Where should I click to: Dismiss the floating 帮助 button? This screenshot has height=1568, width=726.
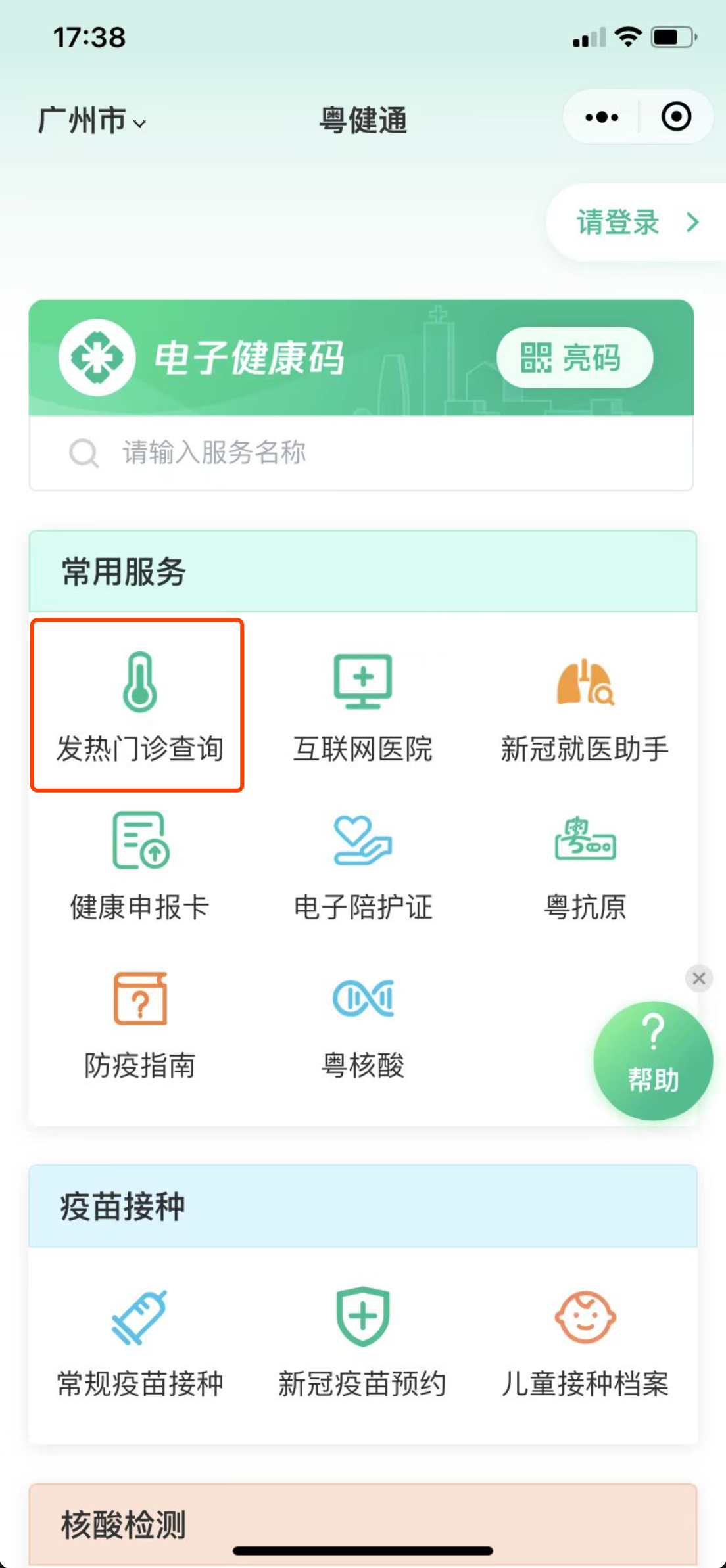point(698,979)
